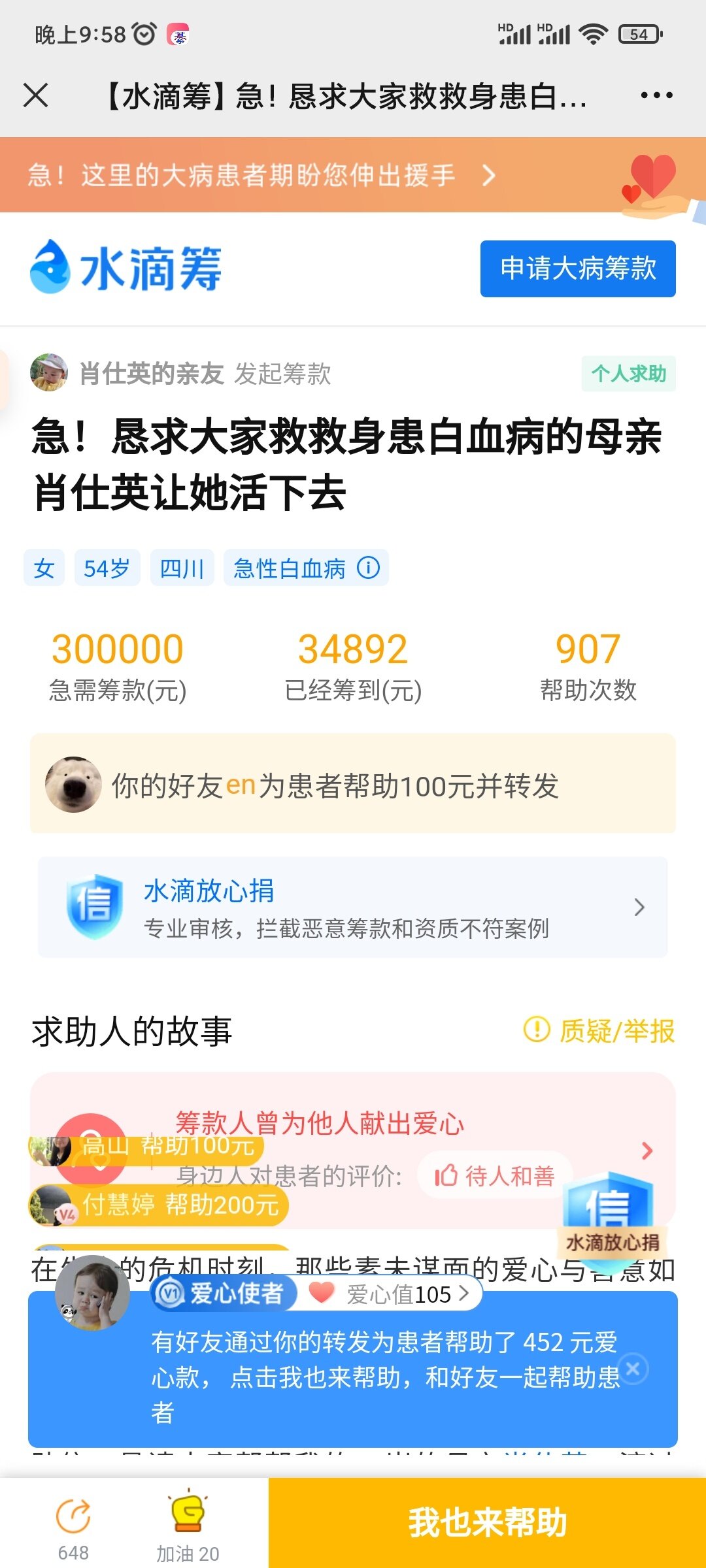Open the three-dot overflow menu
The image size is (706, 1568).
(x=656, y=95)
